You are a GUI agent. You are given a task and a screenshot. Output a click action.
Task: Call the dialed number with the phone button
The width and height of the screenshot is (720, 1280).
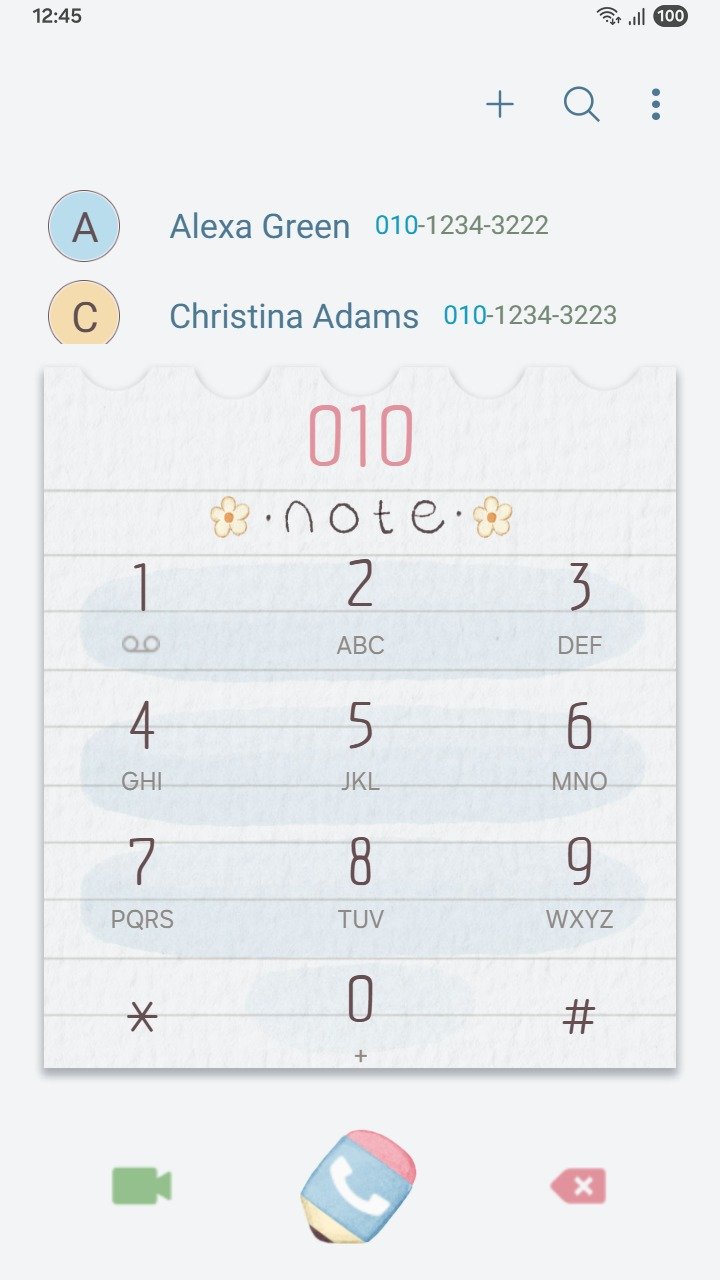[359, 1187]
